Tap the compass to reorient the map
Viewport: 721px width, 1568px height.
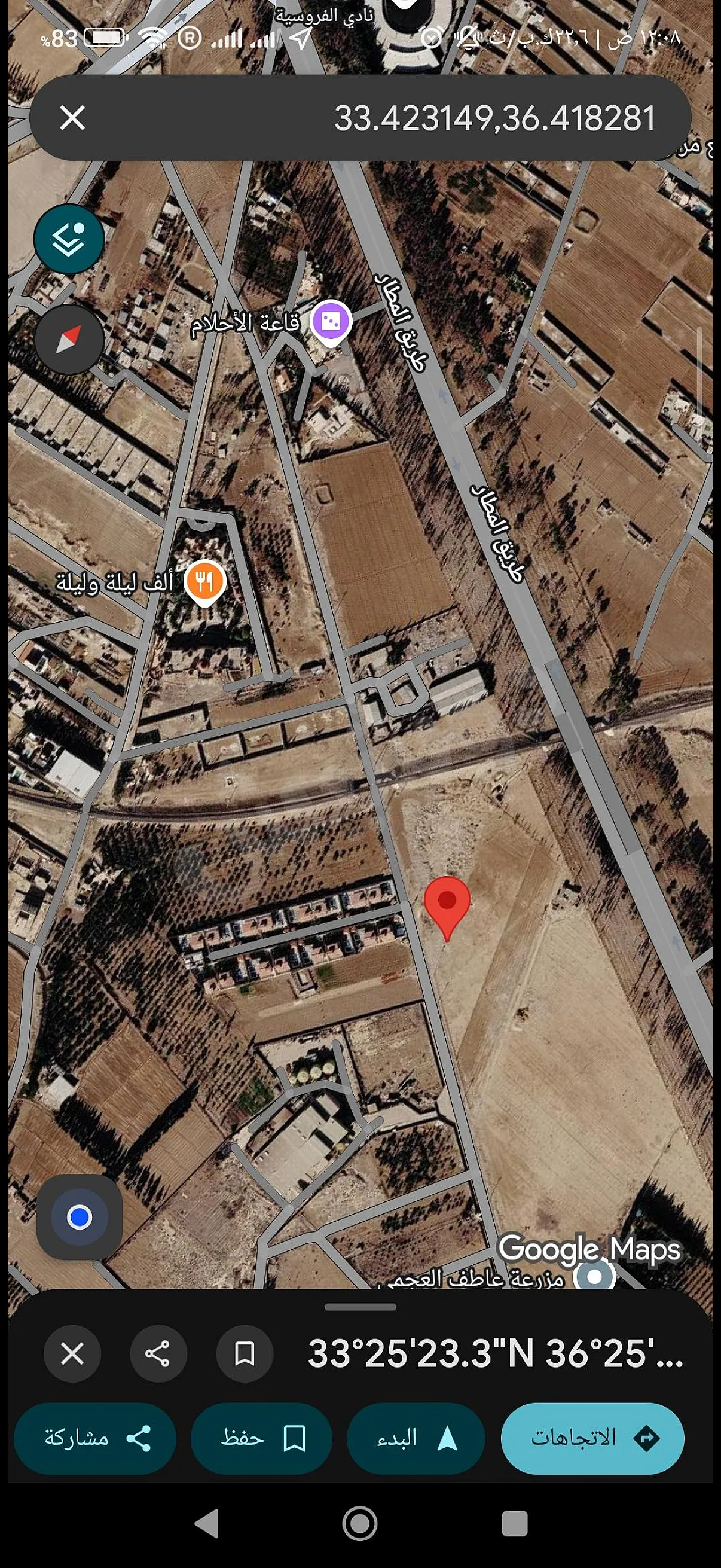[69, 339]
